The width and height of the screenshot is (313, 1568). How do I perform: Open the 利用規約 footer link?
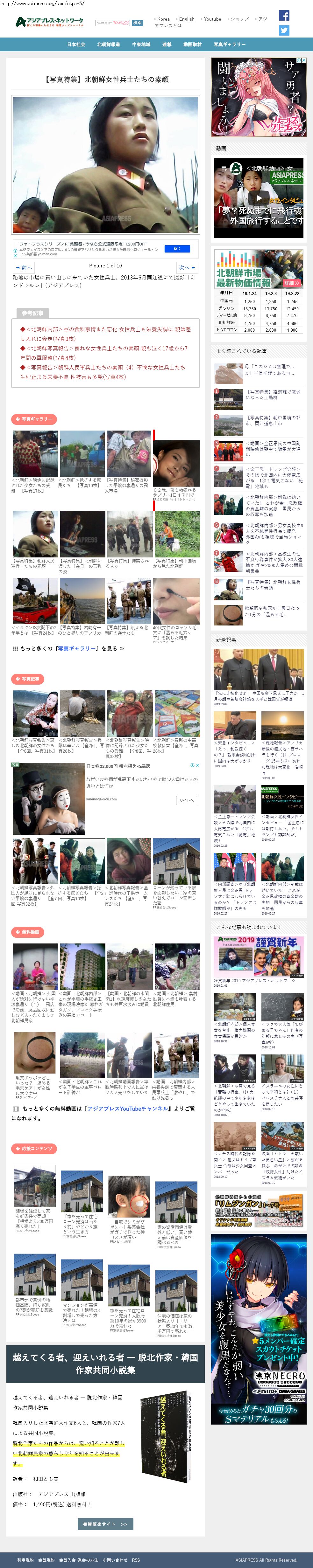point(25,1560)
